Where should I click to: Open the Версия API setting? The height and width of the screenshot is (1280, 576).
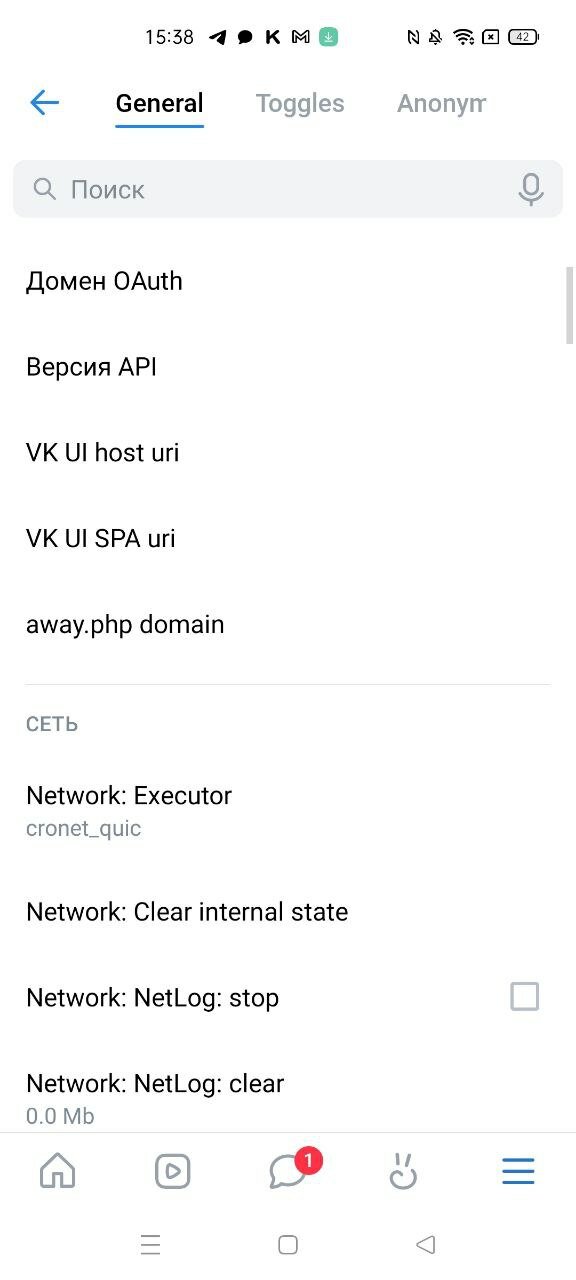(288, 367)
